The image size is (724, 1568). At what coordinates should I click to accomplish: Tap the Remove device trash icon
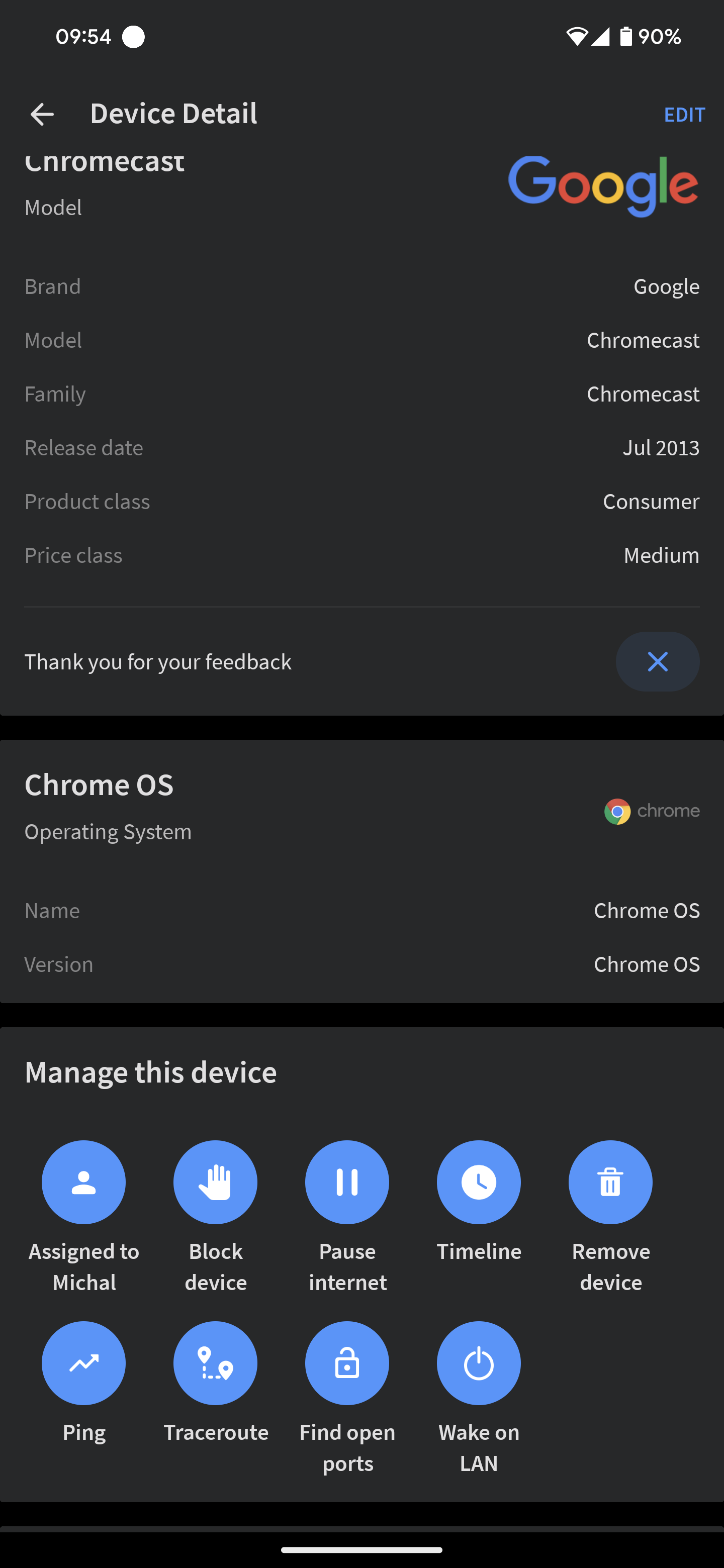tap(611, 1182)
